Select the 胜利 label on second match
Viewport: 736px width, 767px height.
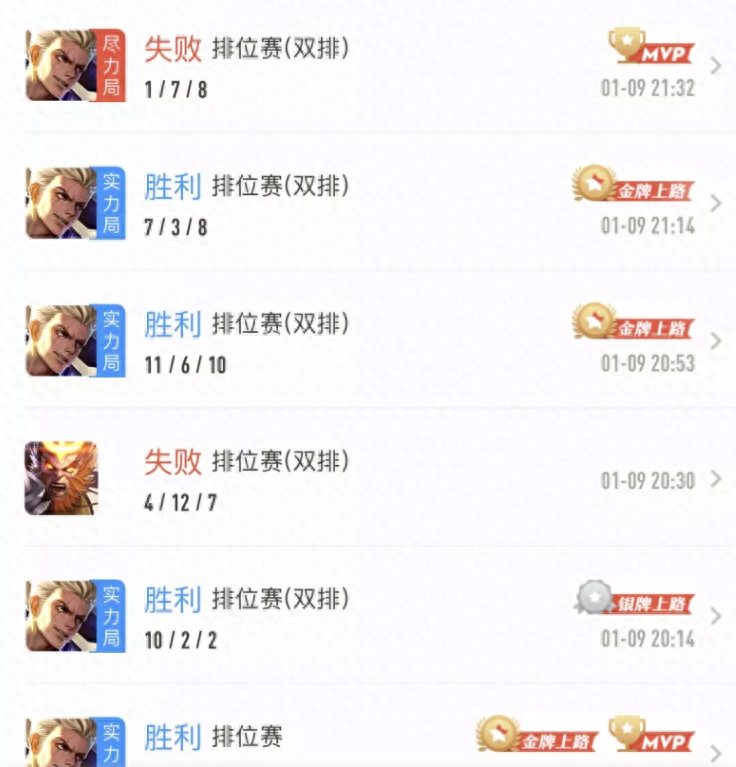173,187
